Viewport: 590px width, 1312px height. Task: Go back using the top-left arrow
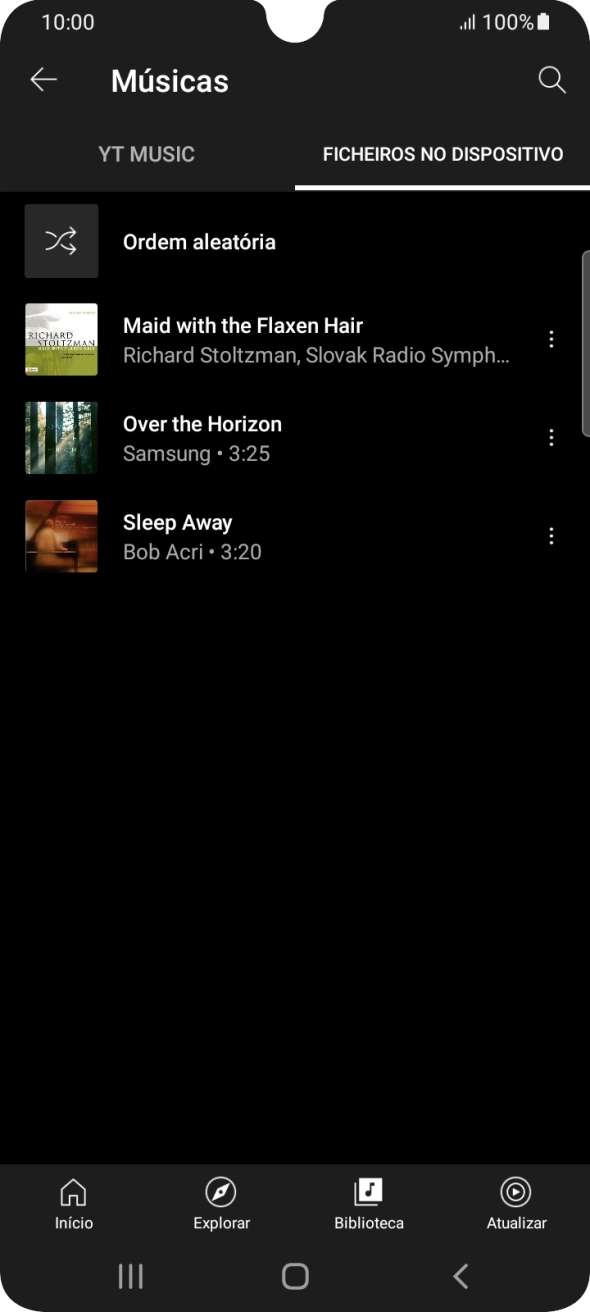click(x=43, y=80)
